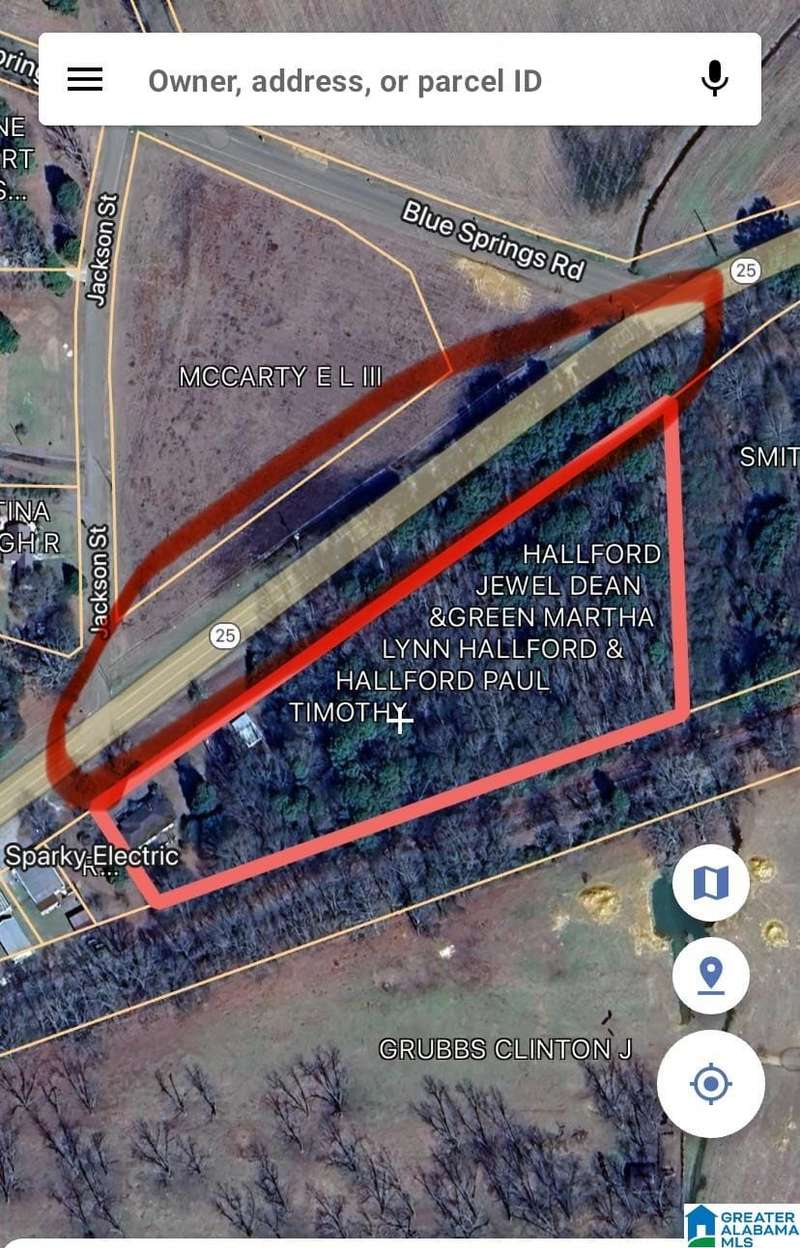The width and height of the screenshot is (800, 1248).
Task: Center the map on my location
Action: [711, 1083]
